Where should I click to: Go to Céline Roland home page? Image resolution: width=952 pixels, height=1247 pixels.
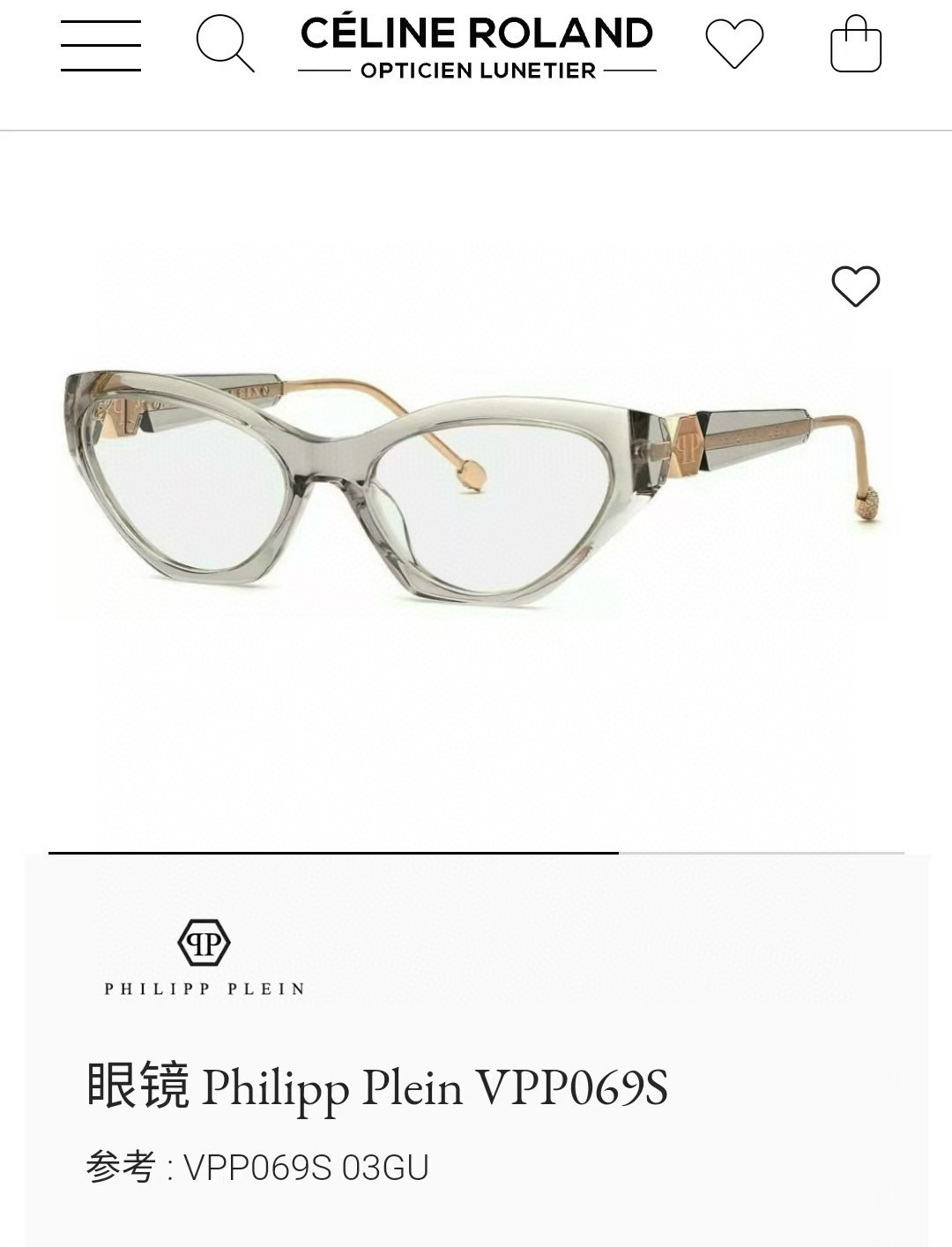tap(477, 47)
